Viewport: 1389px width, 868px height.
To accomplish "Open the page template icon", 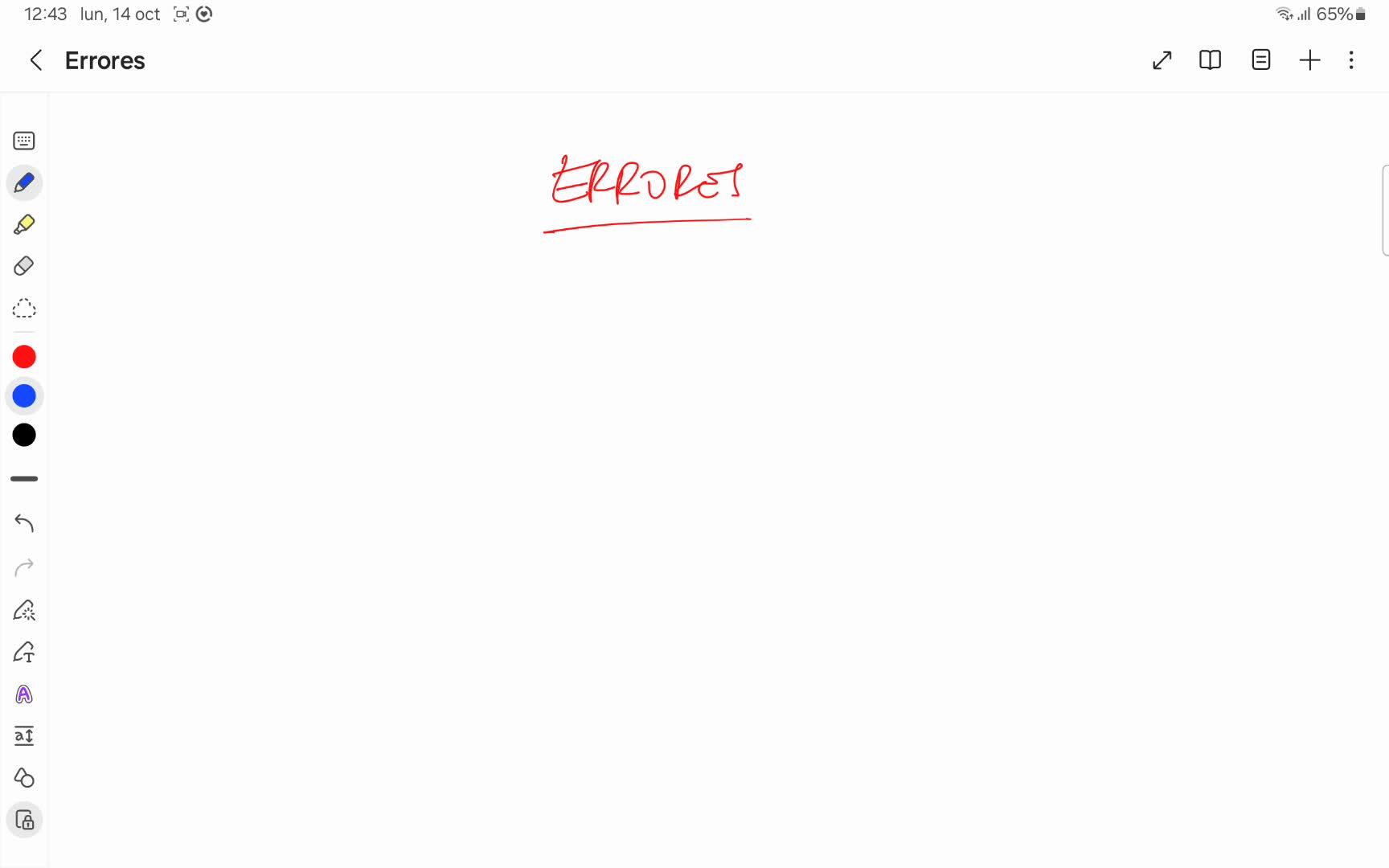I will tap(1260, 60).
